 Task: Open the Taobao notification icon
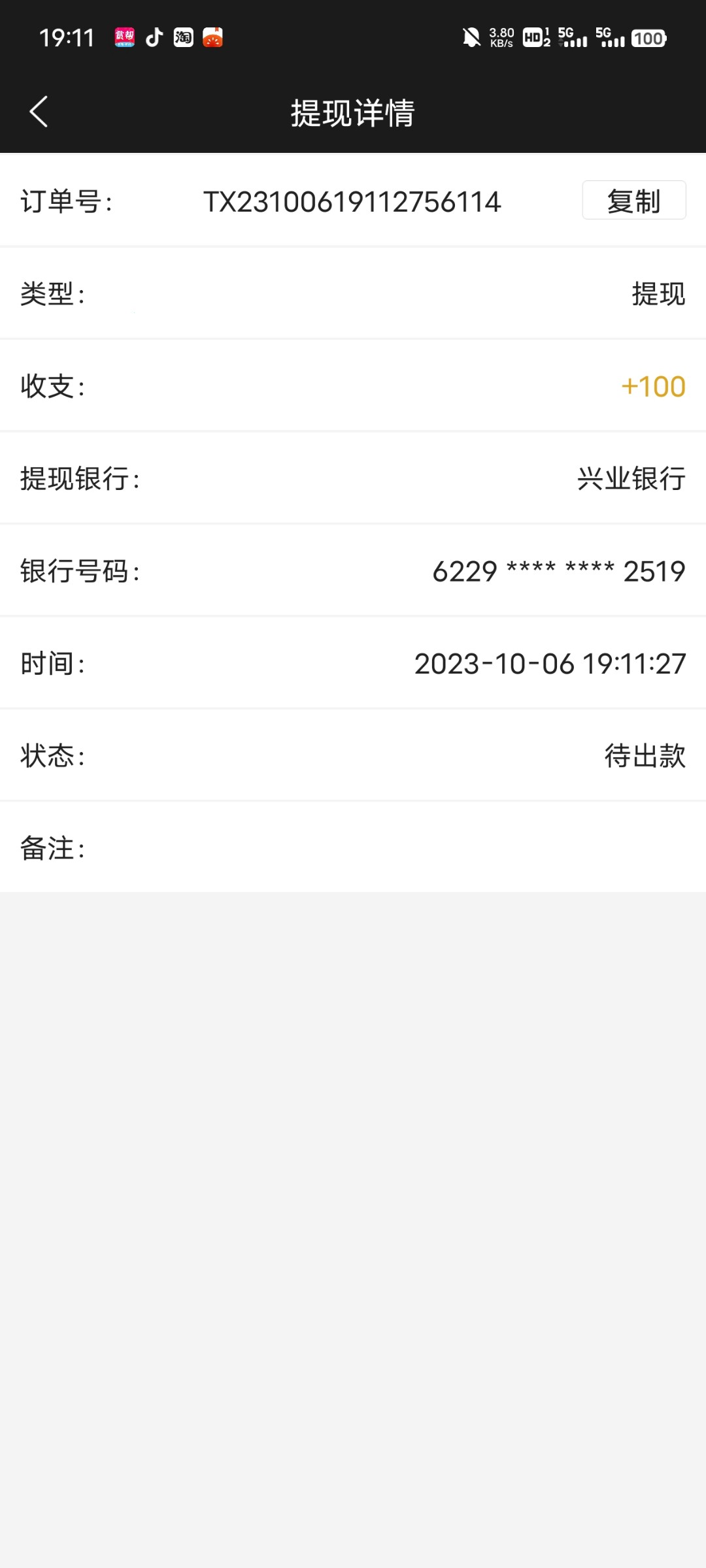[x=184, y=37]
